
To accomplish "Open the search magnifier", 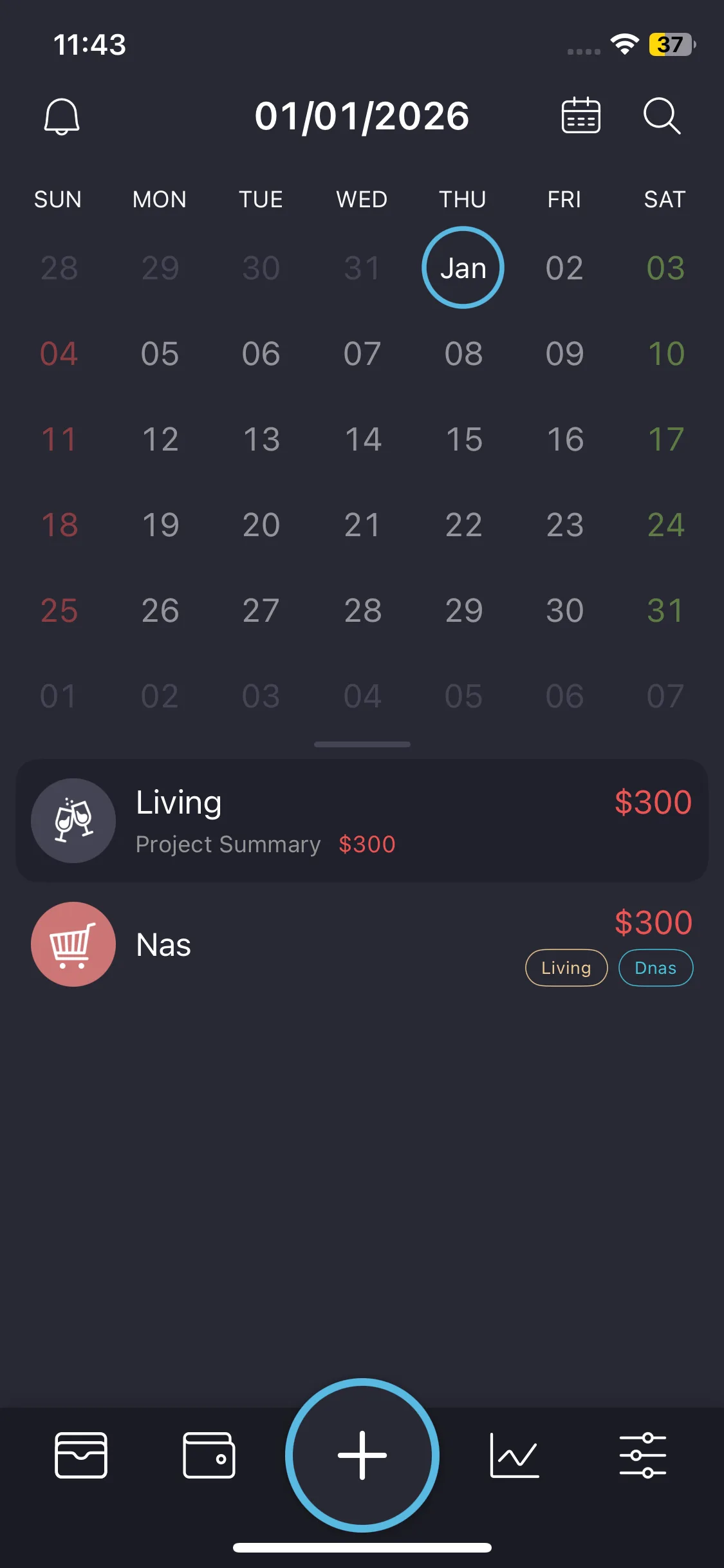I will click(662, 116).
